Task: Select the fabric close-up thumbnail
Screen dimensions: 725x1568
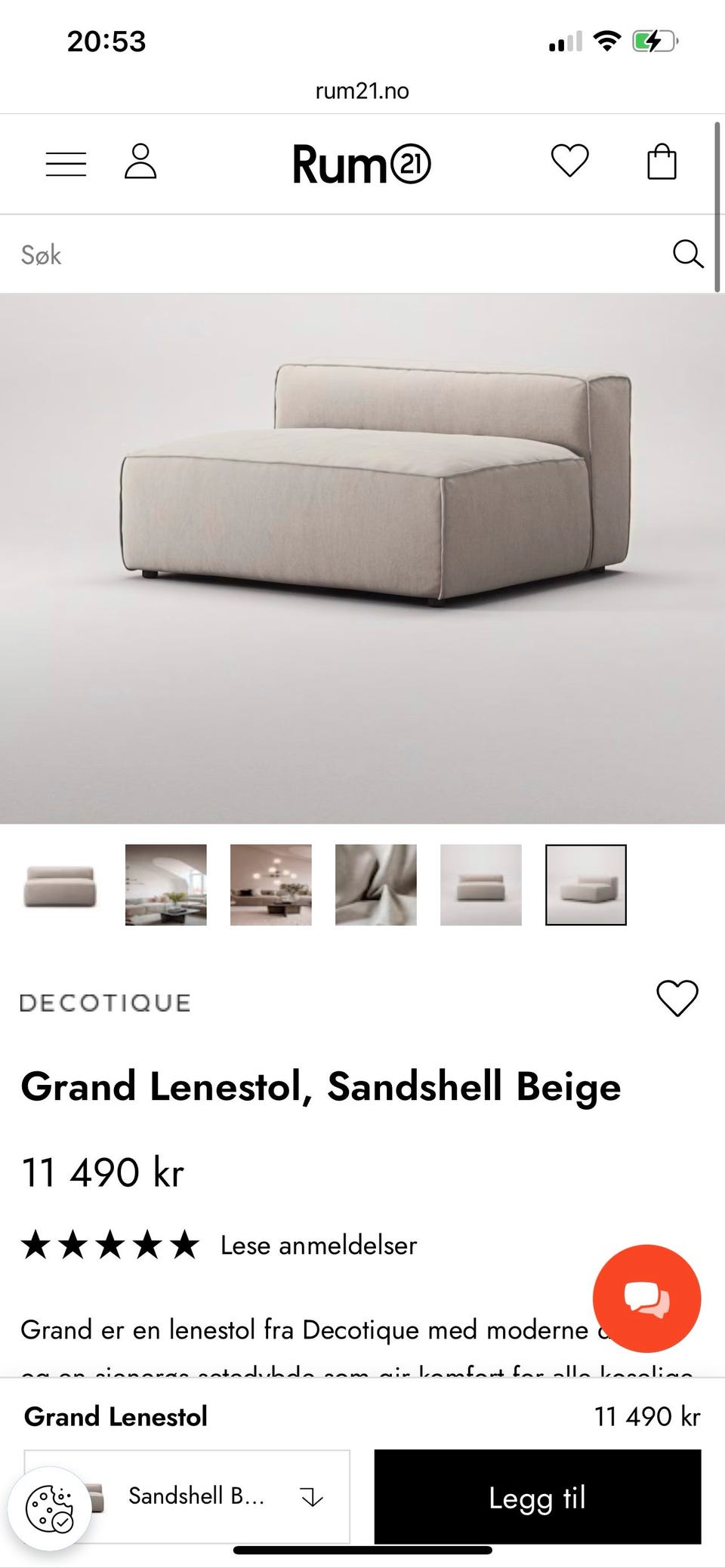Action: pyautogui.click(x=375, y=885)
